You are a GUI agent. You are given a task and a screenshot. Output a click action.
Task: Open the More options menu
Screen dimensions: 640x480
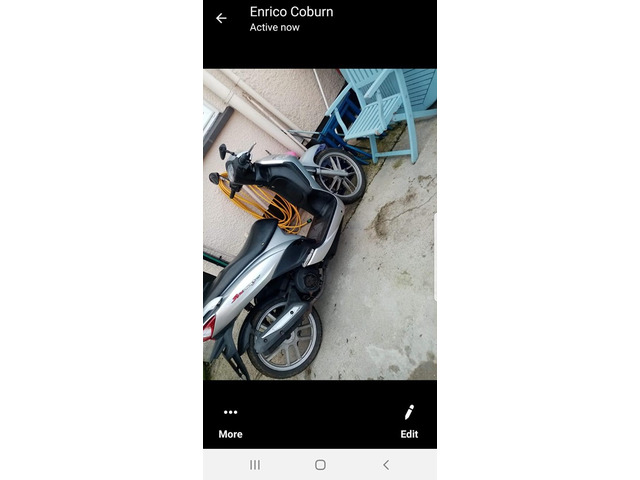click(x=230, y=421)
